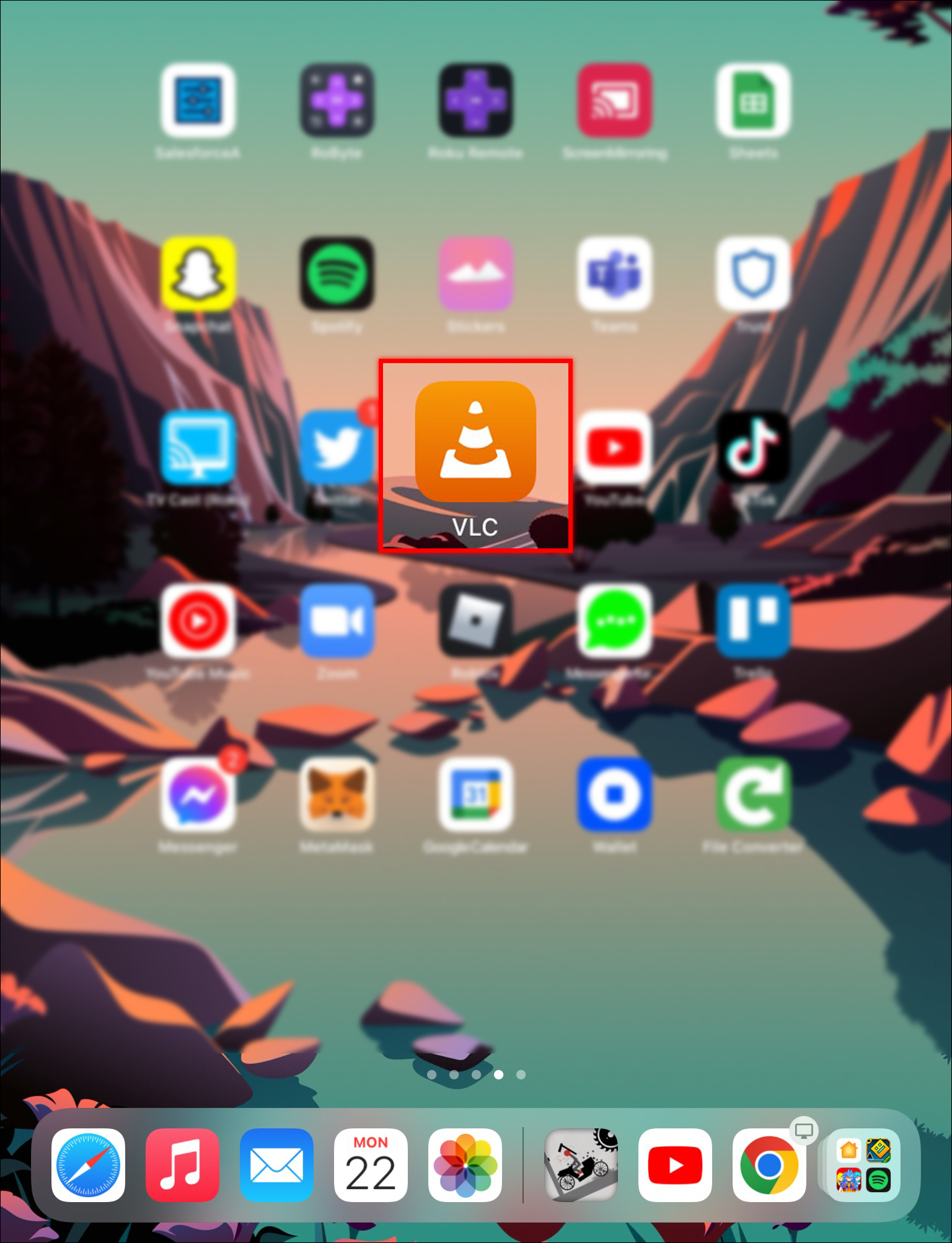952x1243 pixels.
Task: Open Microsoft Teams
Action: pos(614,273)
